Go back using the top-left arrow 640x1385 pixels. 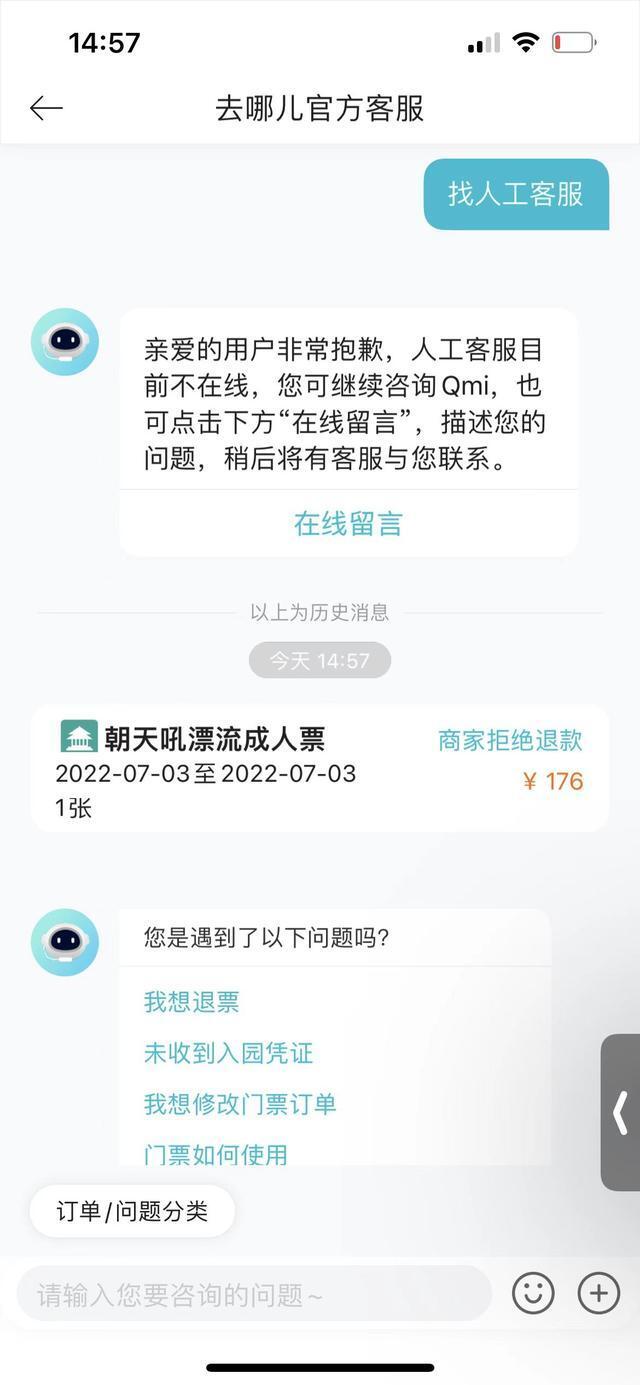click(x=46, y=108)
